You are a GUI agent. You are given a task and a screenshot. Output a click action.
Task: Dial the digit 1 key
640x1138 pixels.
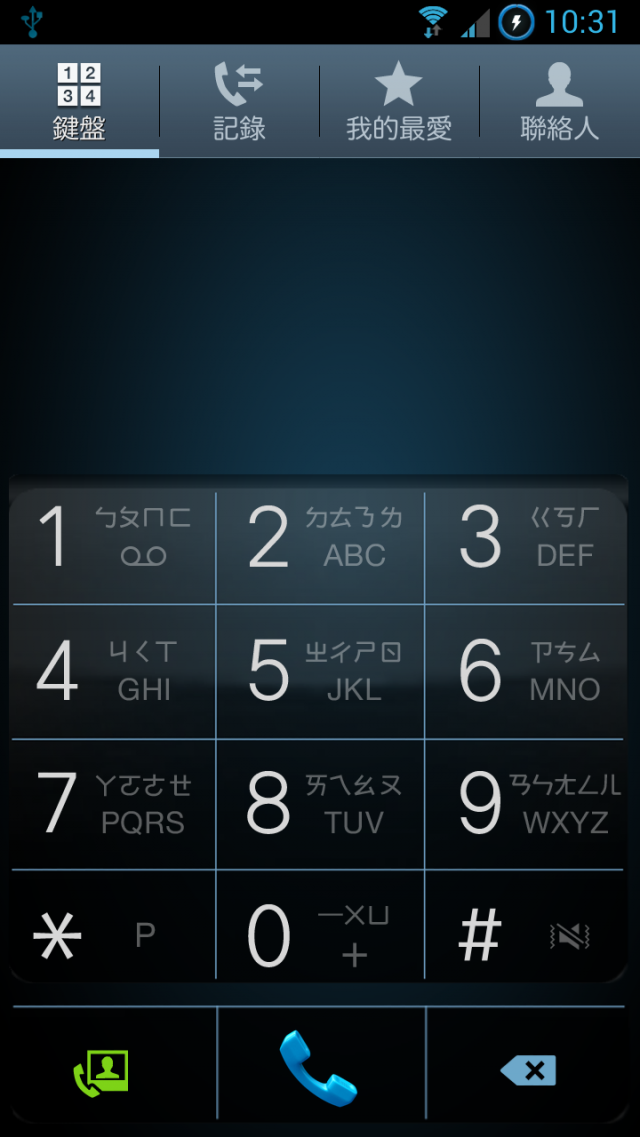click(x=113, y=538)
